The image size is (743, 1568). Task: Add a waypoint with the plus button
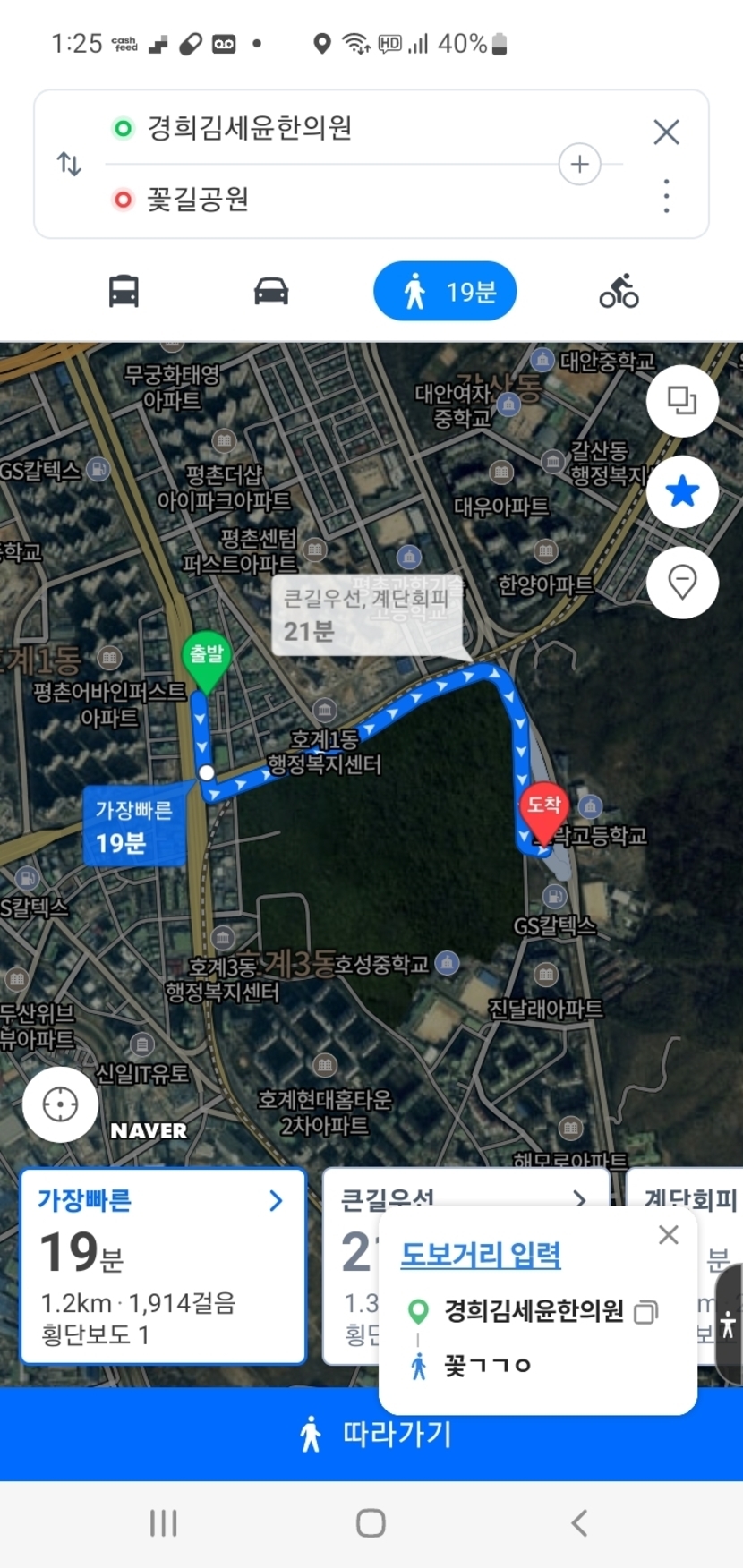click(579, 164)
